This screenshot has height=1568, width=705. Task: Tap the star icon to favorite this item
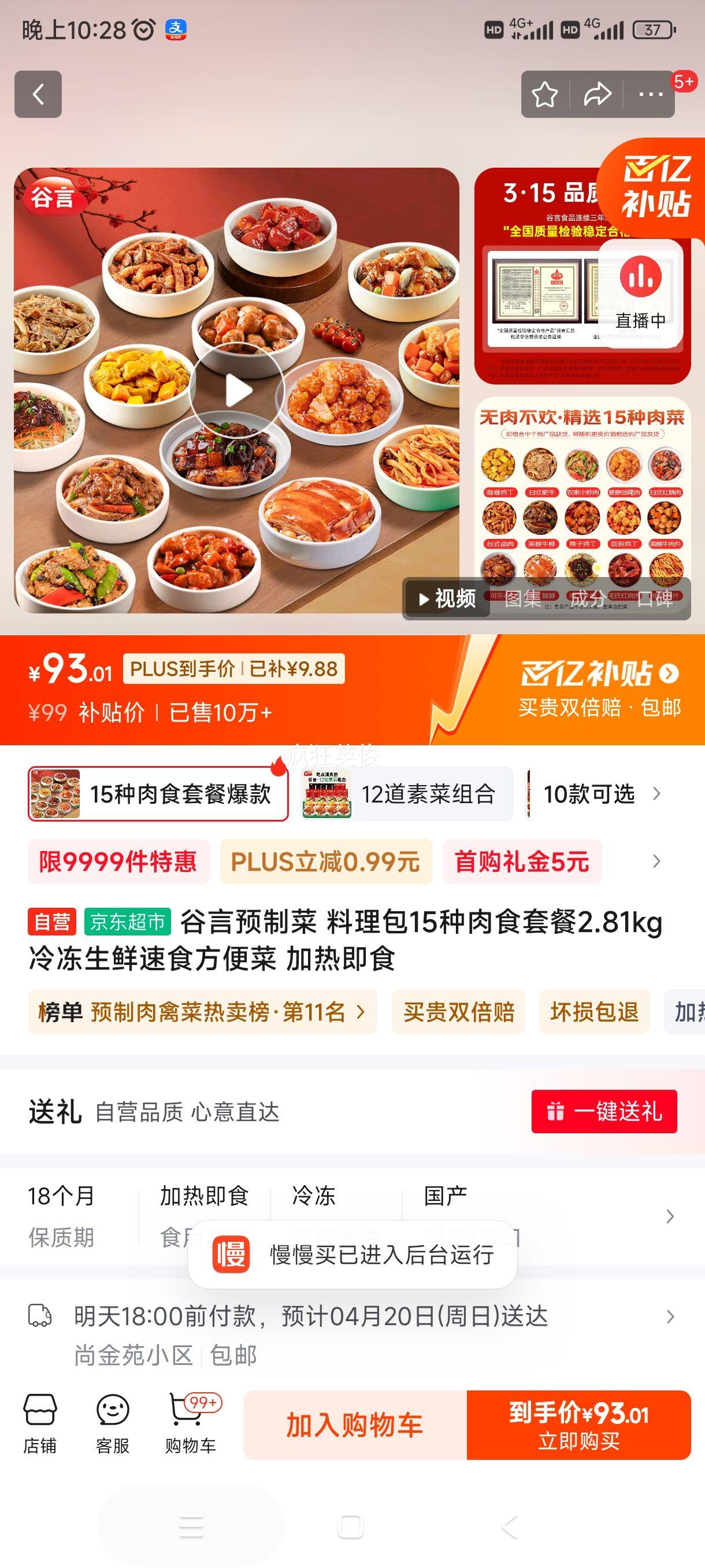point(546,94)
